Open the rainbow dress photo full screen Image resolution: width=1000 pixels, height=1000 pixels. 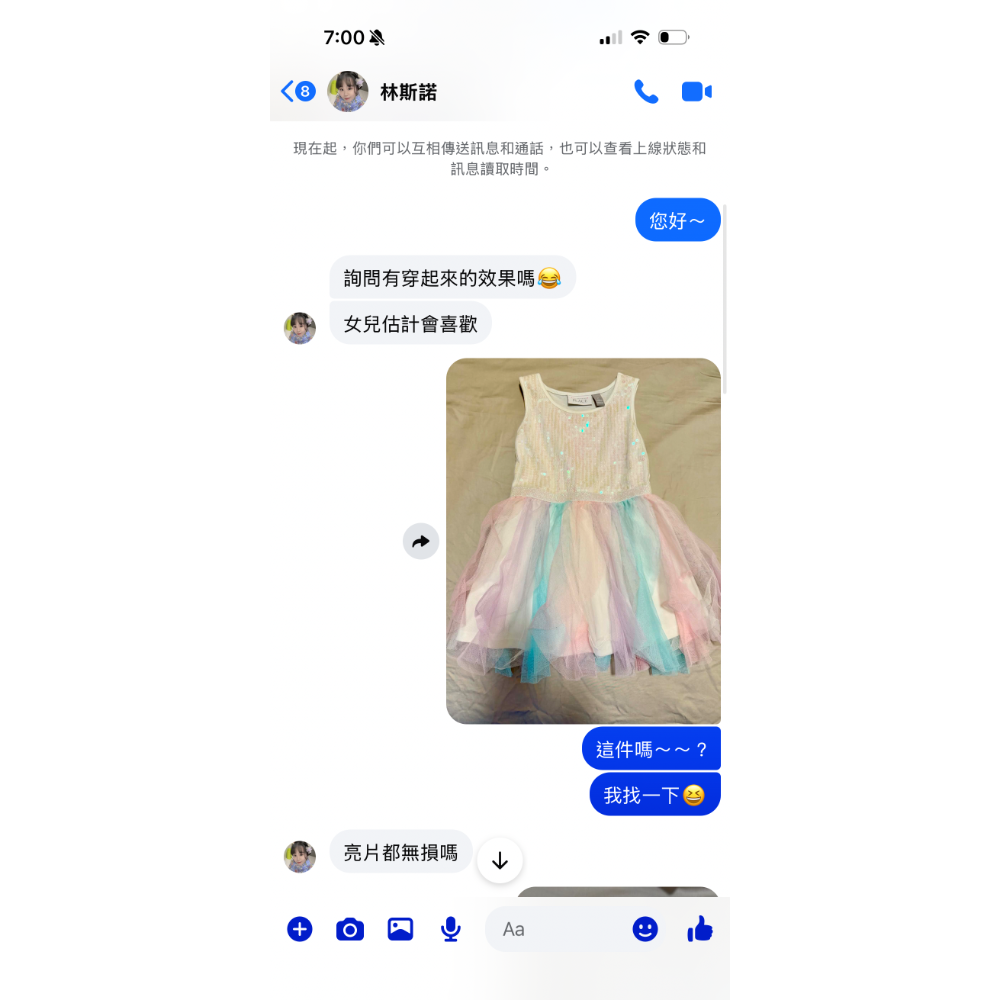pos(583,541)
